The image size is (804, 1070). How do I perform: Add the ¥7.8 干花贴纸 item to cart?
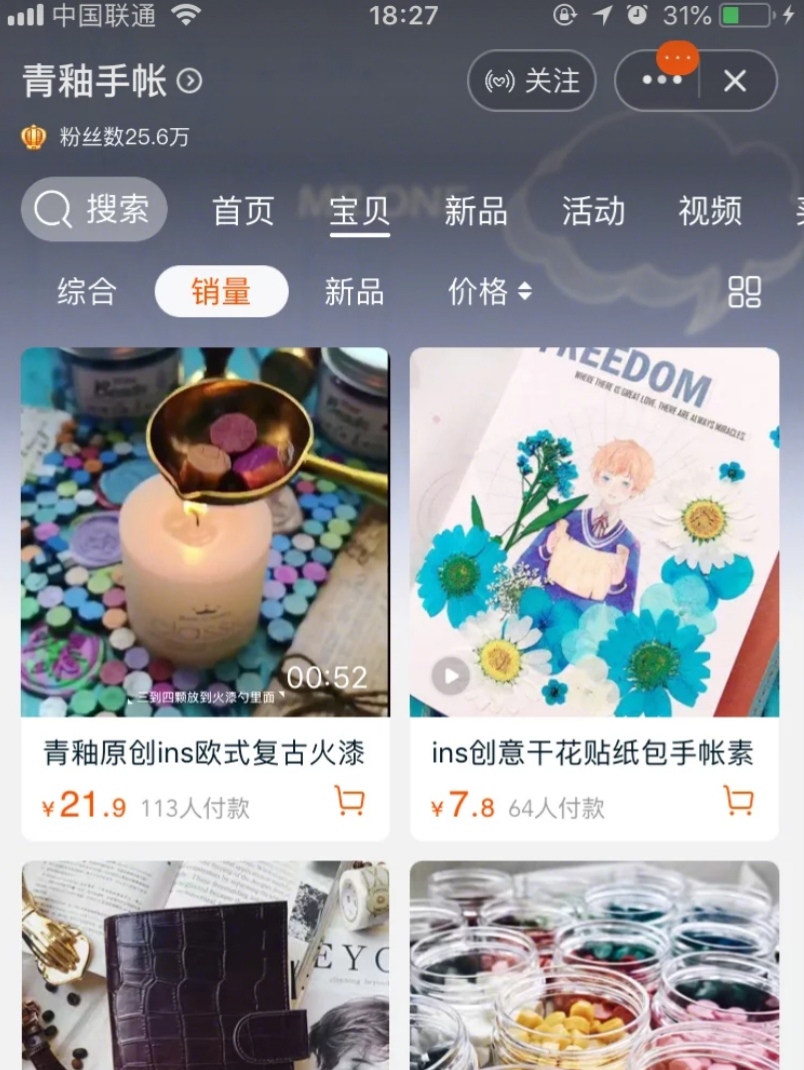(738, 801)
